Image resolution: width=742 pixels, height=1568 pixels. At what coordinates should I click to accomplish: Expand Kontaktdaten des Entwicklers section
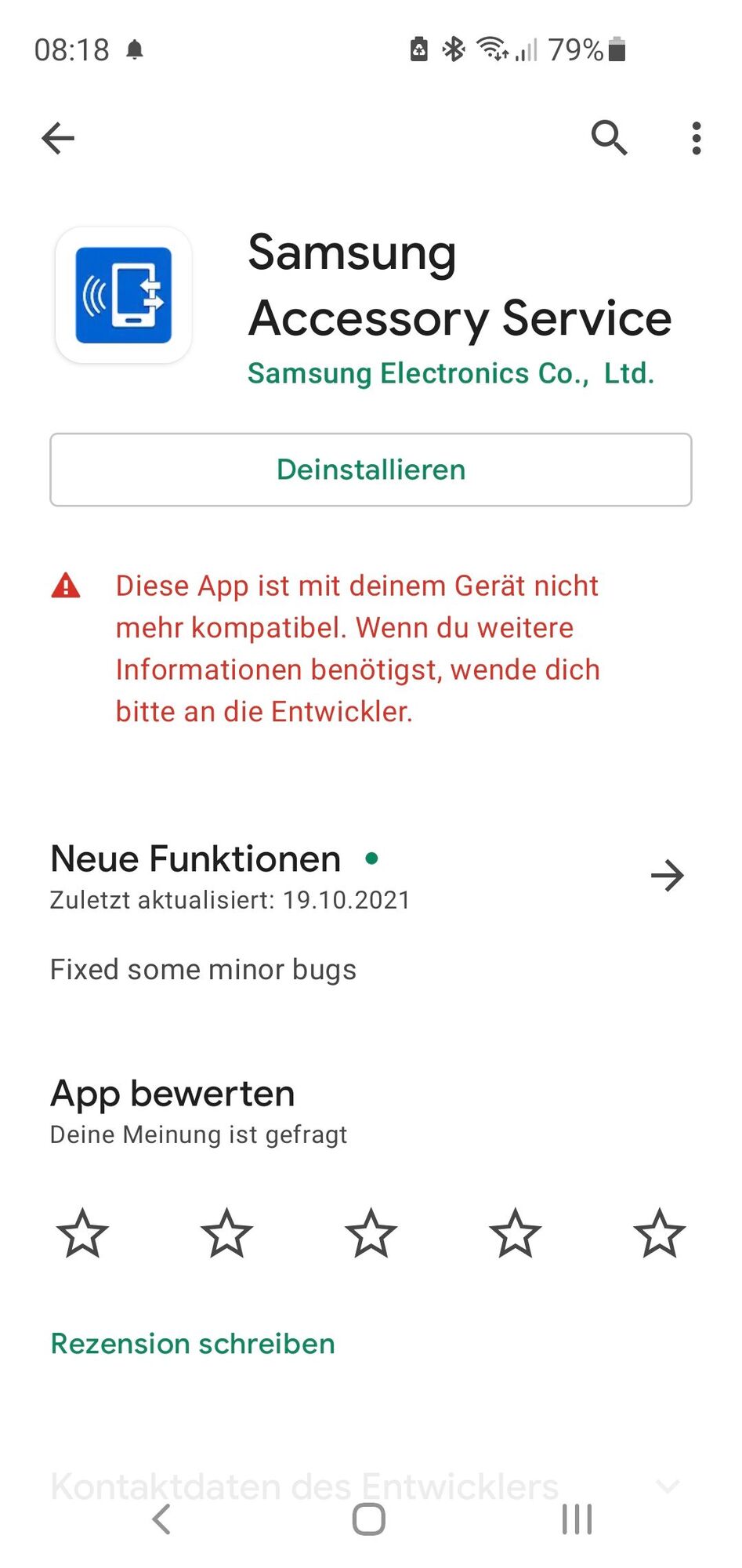point(667,1485)
